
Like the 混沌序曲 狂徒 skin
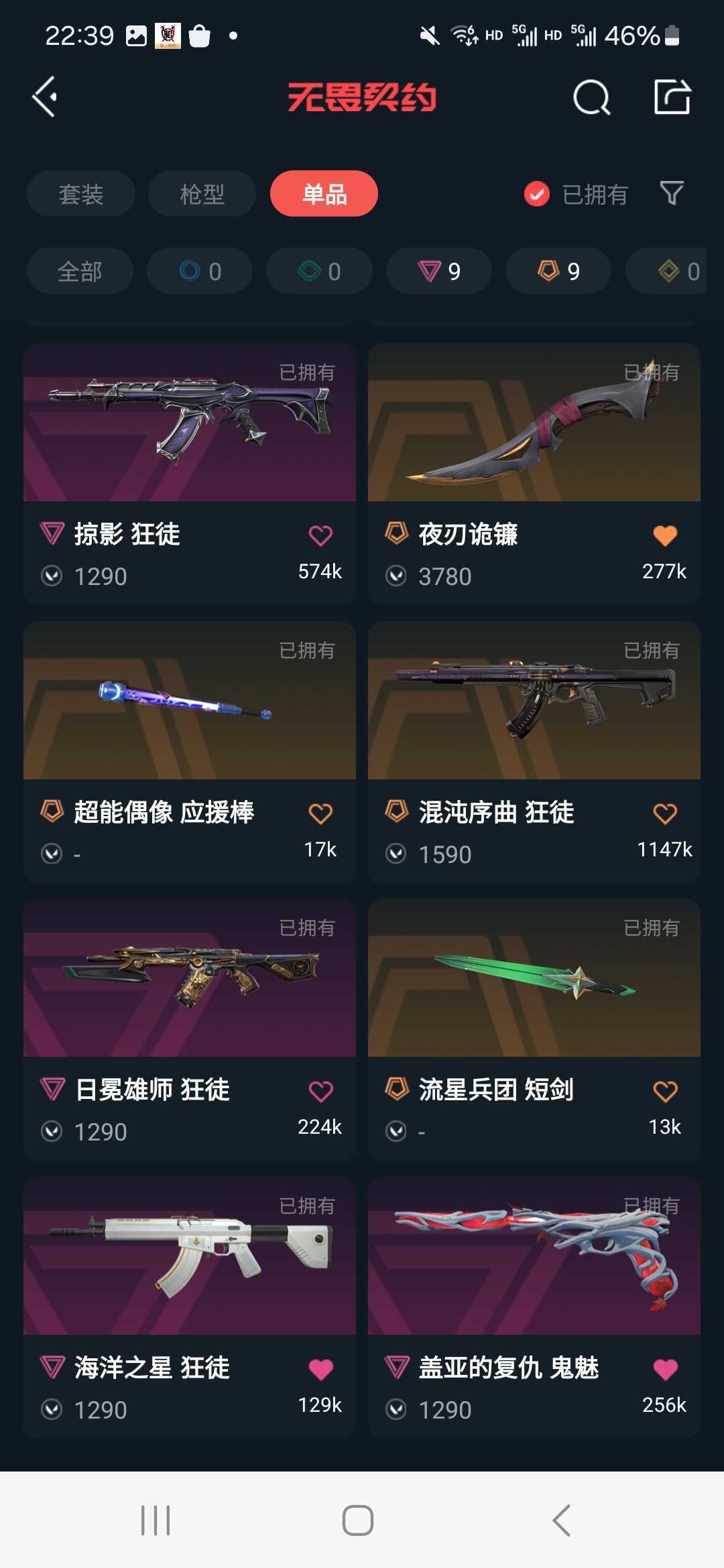coord(665,813)
